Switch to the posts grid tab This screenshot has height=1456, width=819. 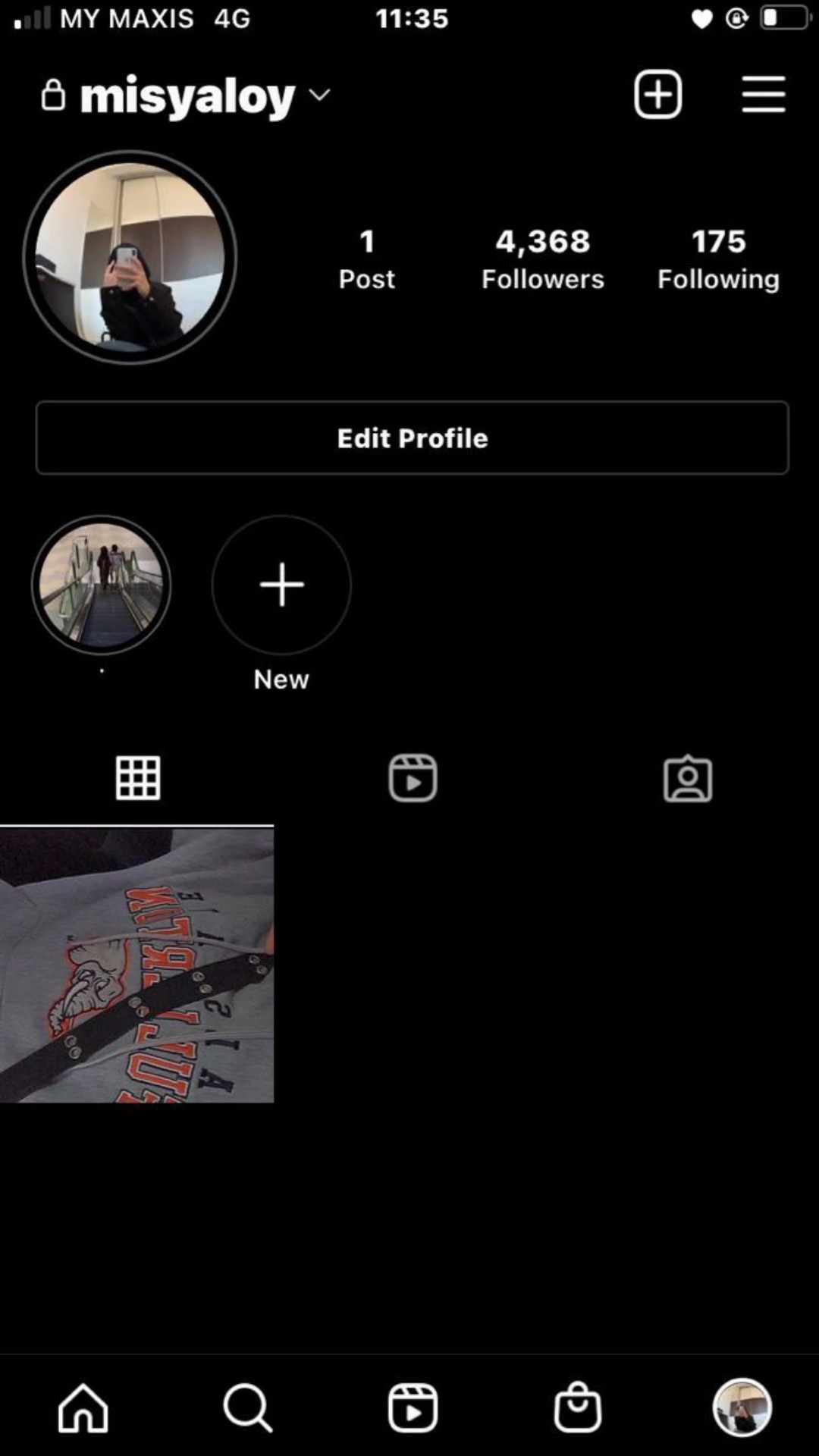coord(137,778)
